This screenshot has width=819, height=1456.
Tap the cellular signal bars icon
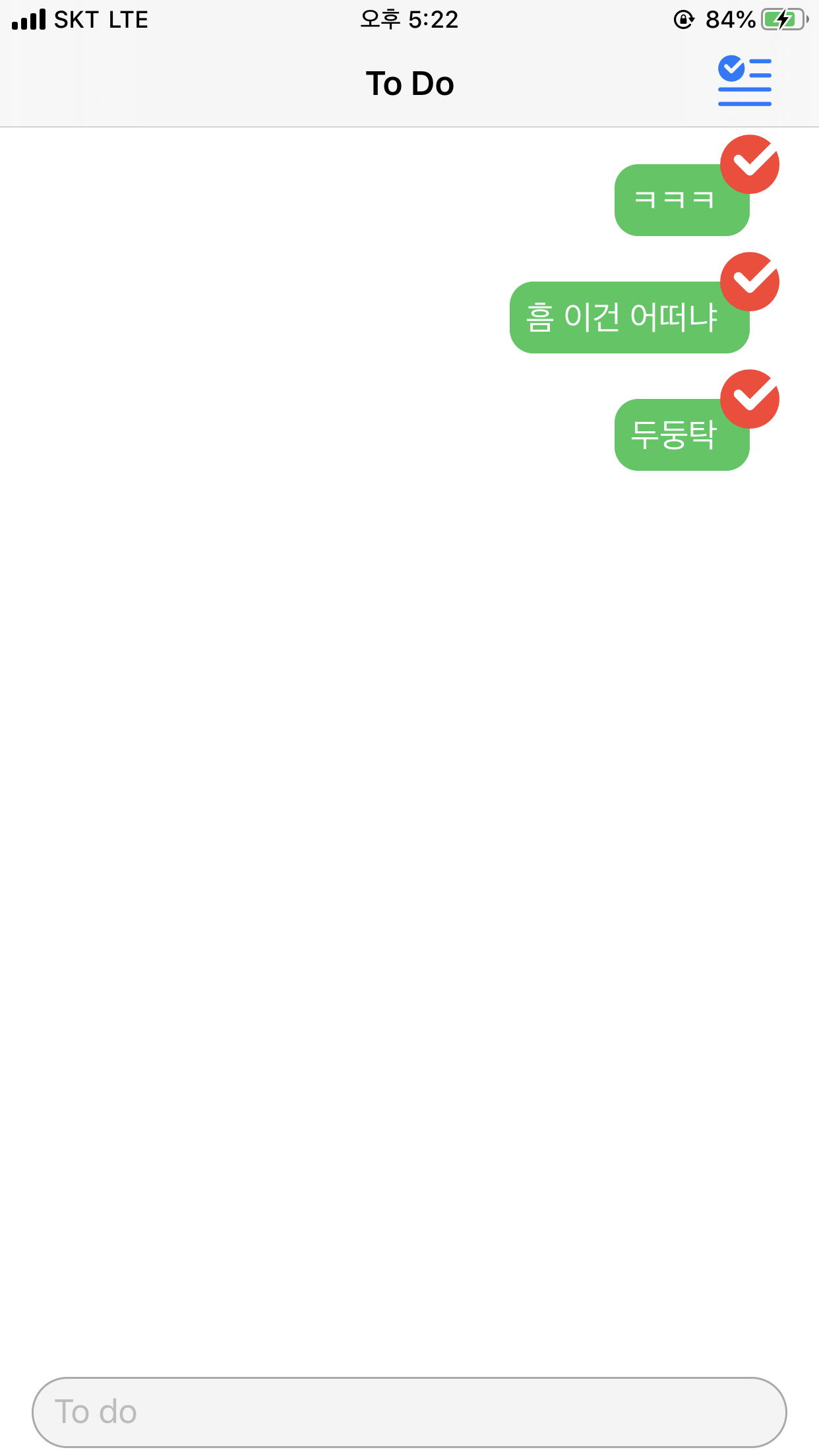(x=27, y=19)
